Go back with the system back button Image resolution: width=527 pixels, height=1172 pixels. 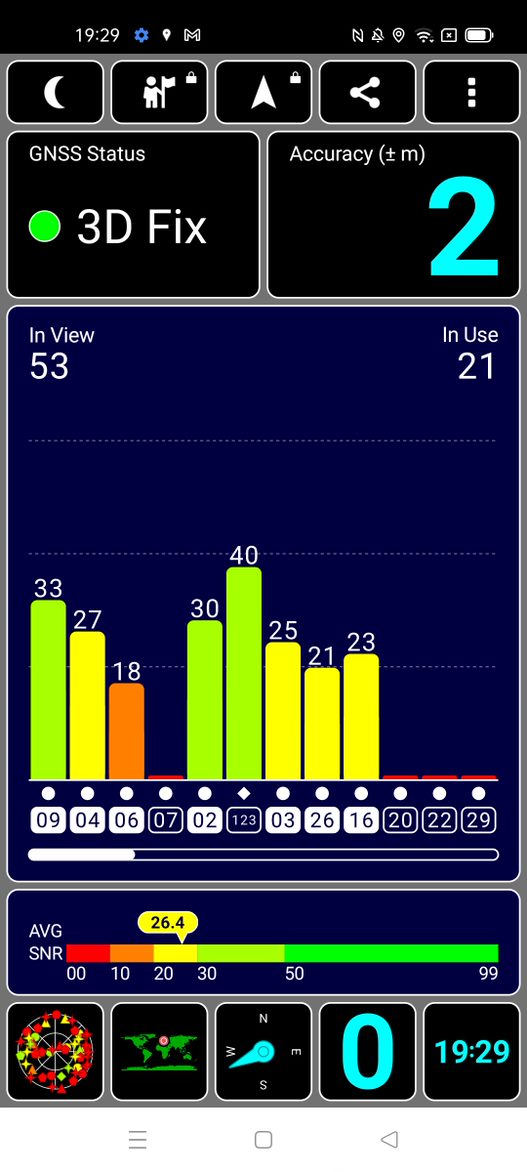[x=389, y=1139]
